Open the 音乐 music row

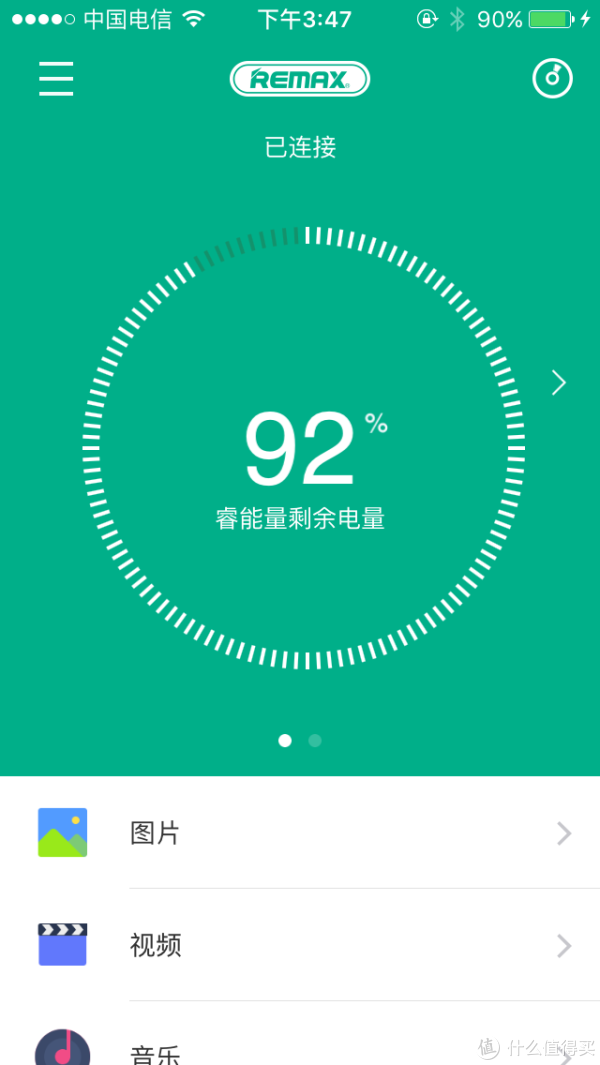click(300, 1045)
